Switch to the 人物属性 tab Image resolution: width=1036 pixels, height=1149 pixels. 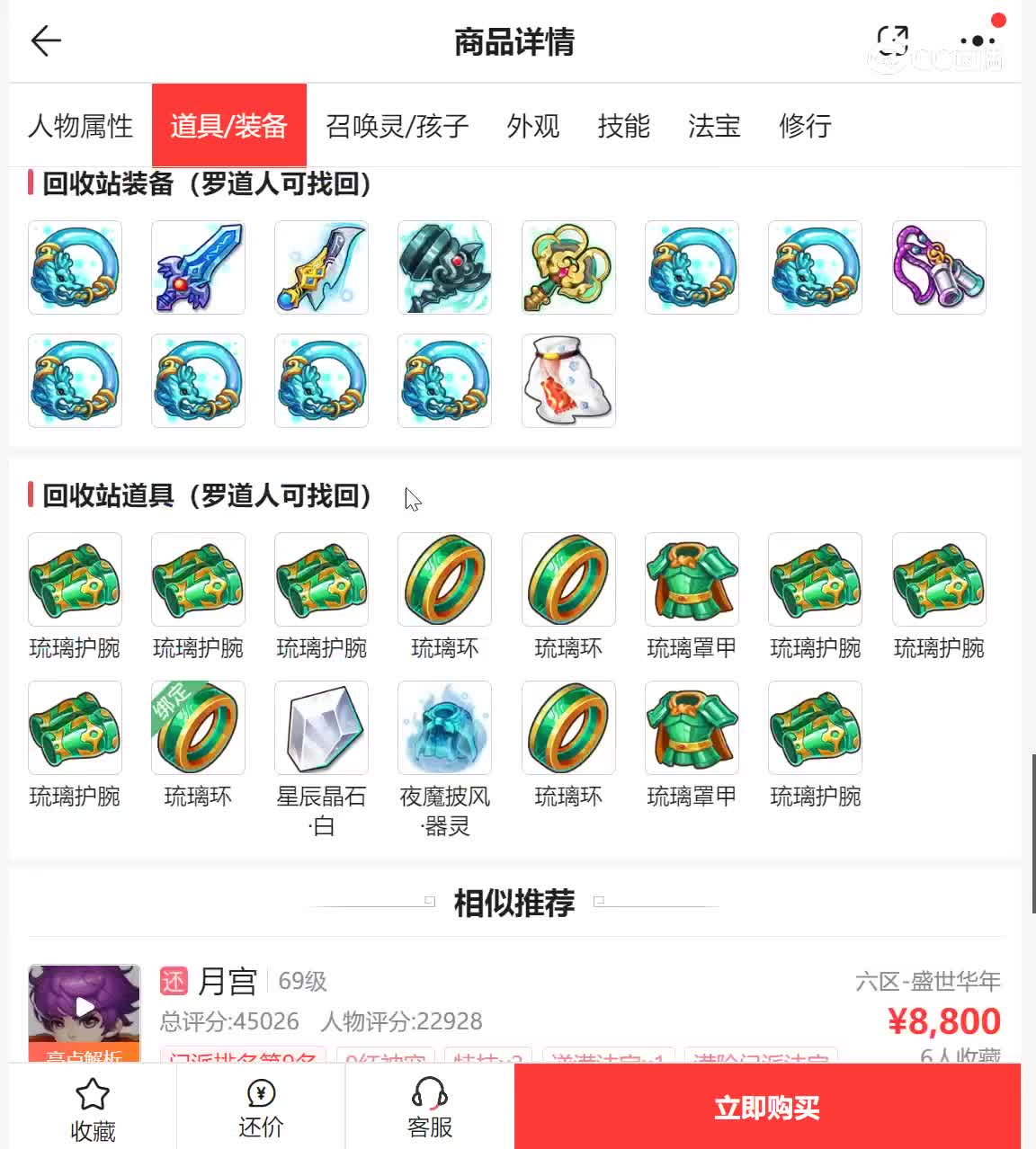81,126
